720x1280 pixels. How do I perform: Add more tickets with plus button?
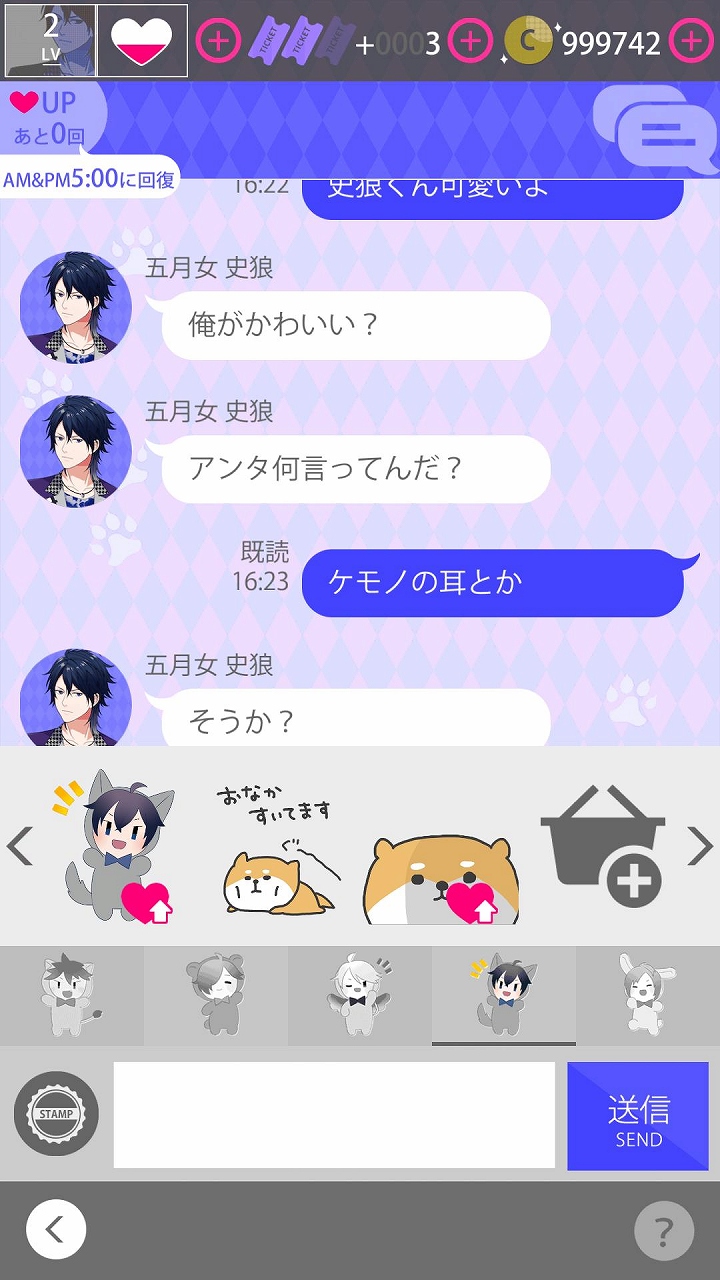coord(469,41)
